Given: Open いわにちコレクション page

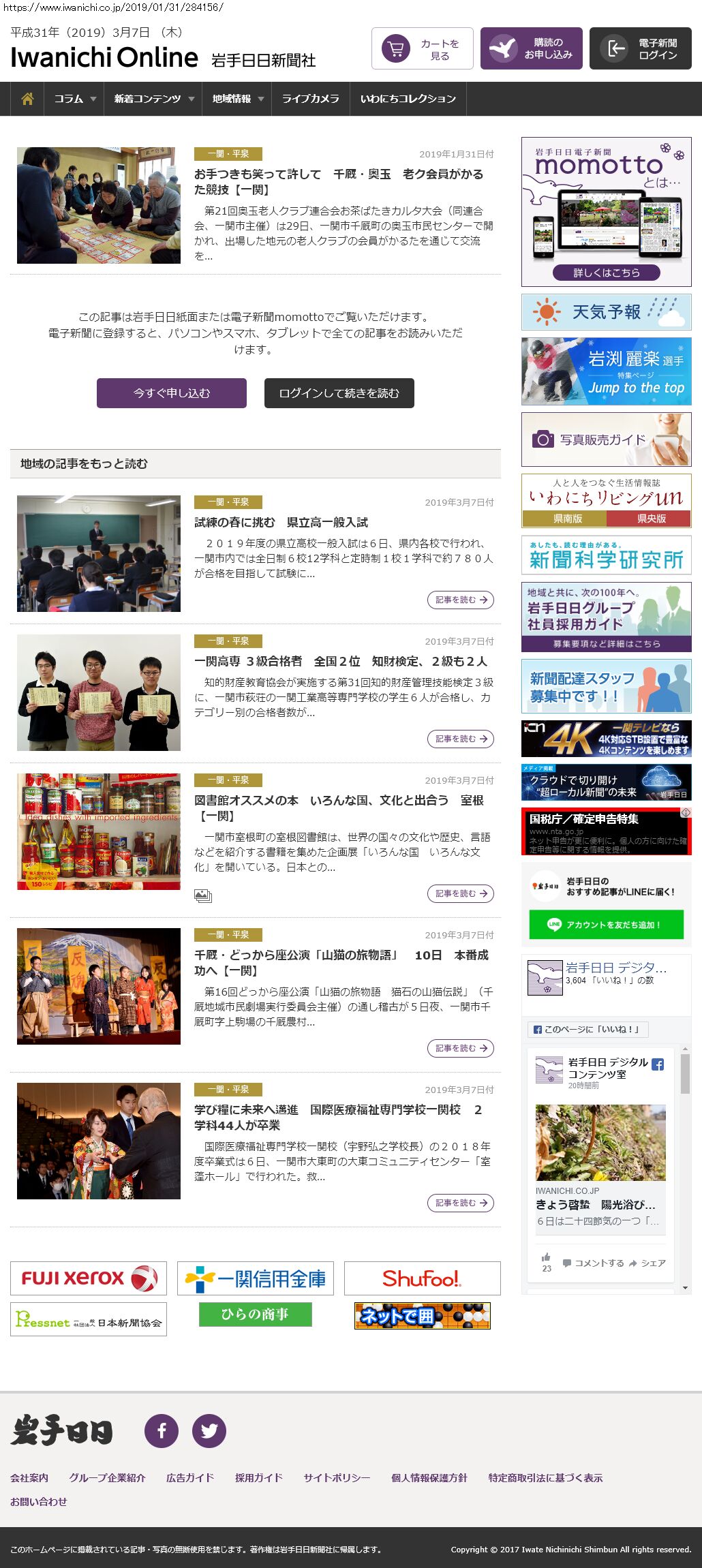Looking at the screenshot, I should pyautogui.click(x=408, y=99).
